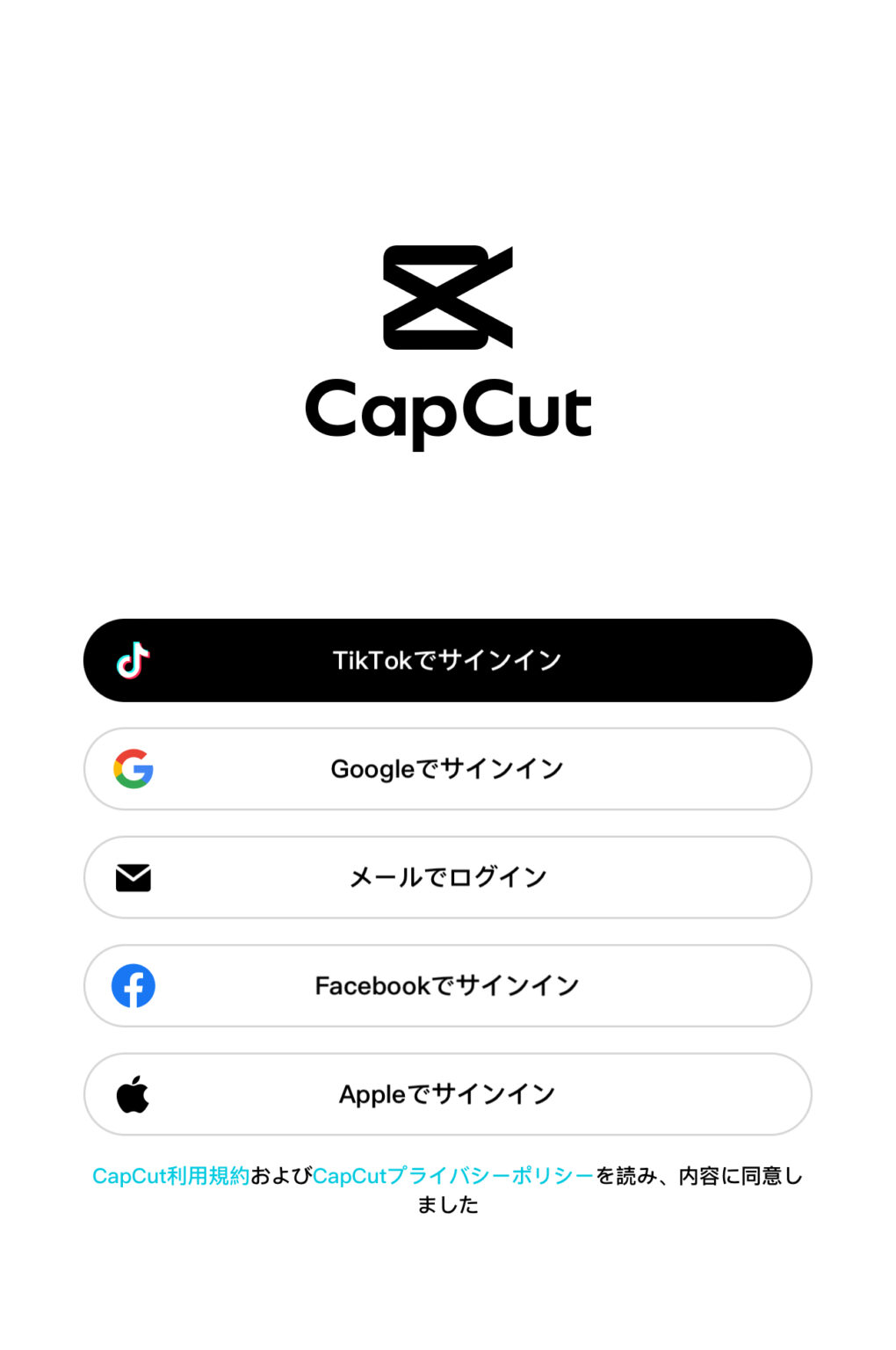View CapCutプライバシーポリシー link
Image resolution: width=896 pixels, height=1350 pixels.
[x=453, y=1176]
